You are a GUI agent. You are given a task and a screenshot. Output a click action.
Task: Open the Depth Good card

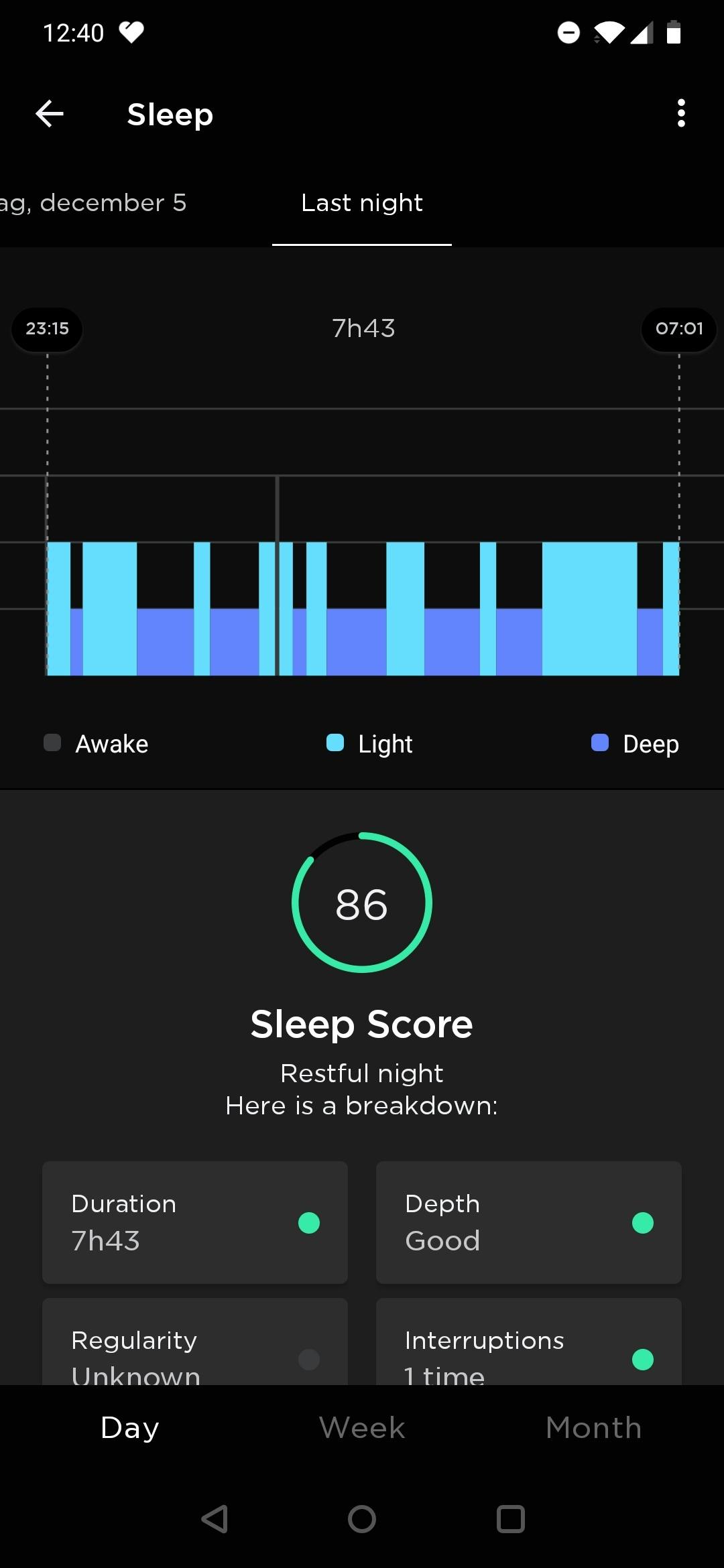[528, 1222]
